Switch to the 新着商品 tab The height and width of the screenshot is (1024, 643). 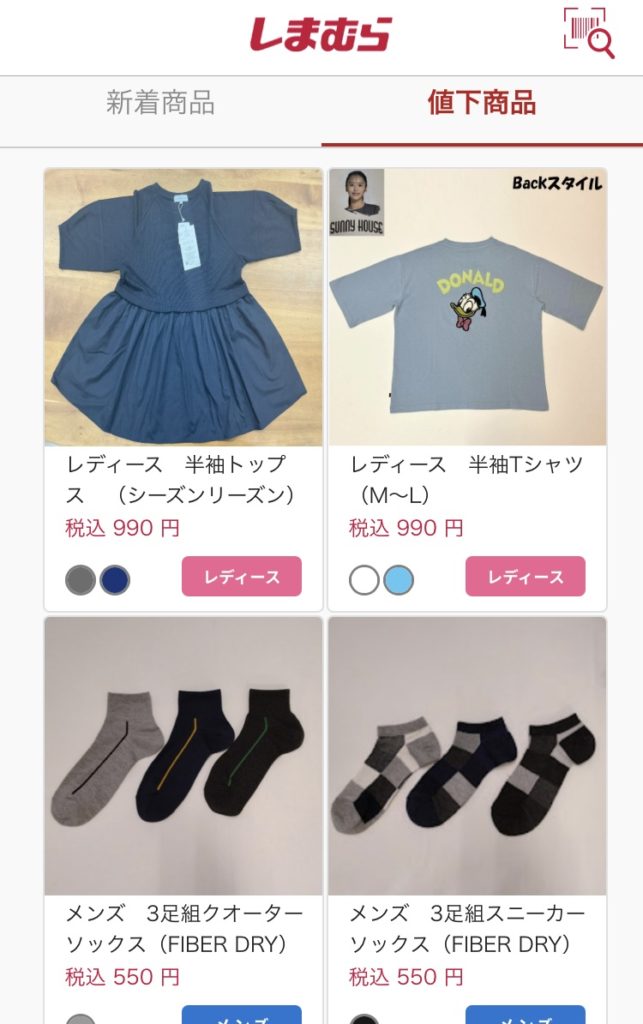coord(160,103)
